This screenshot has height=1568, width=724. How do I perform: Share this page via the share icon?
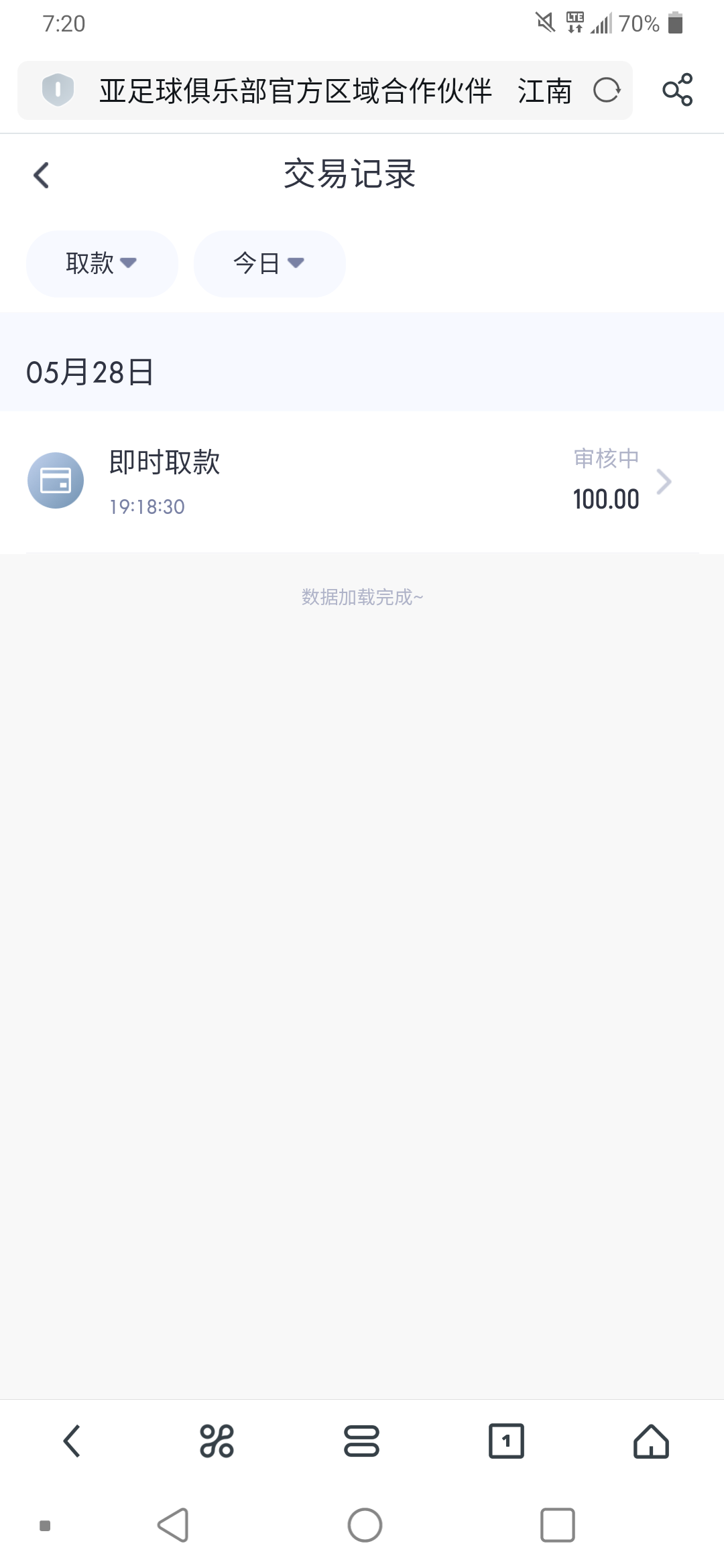pos(678,90)
